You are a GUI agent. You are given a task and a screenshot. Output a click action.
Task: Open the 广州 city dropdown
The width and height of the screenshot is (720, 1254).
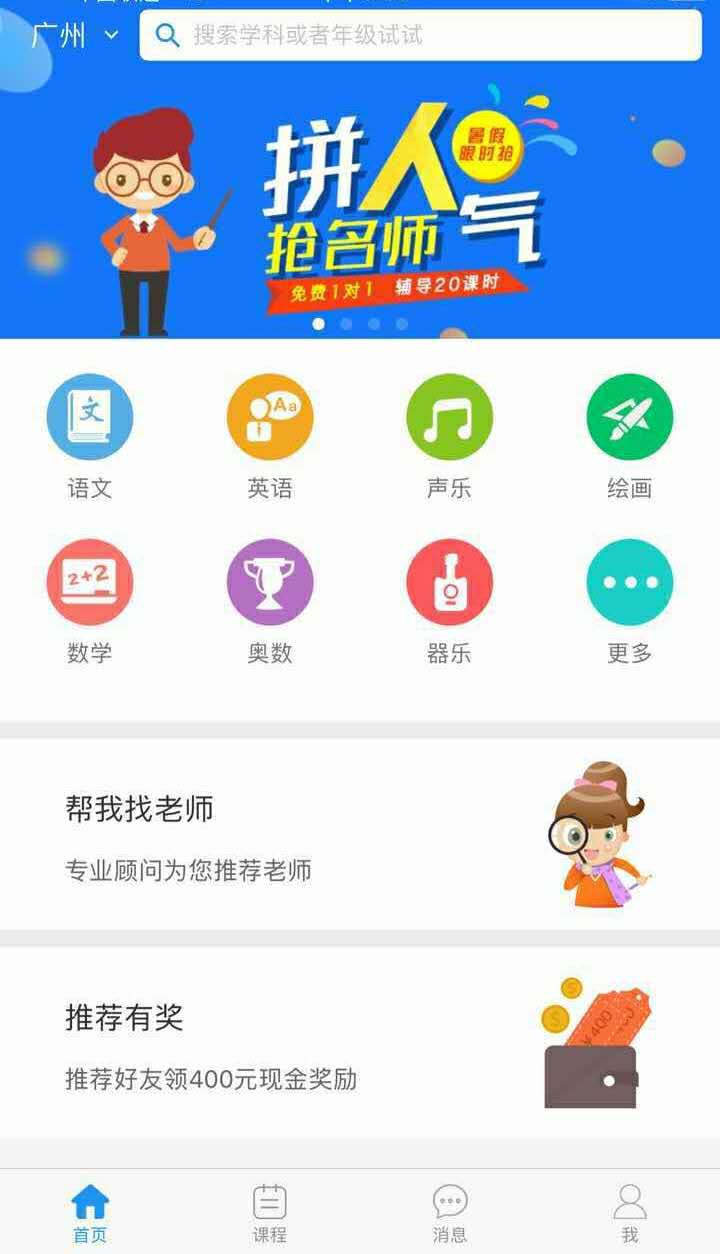(75, 36)
